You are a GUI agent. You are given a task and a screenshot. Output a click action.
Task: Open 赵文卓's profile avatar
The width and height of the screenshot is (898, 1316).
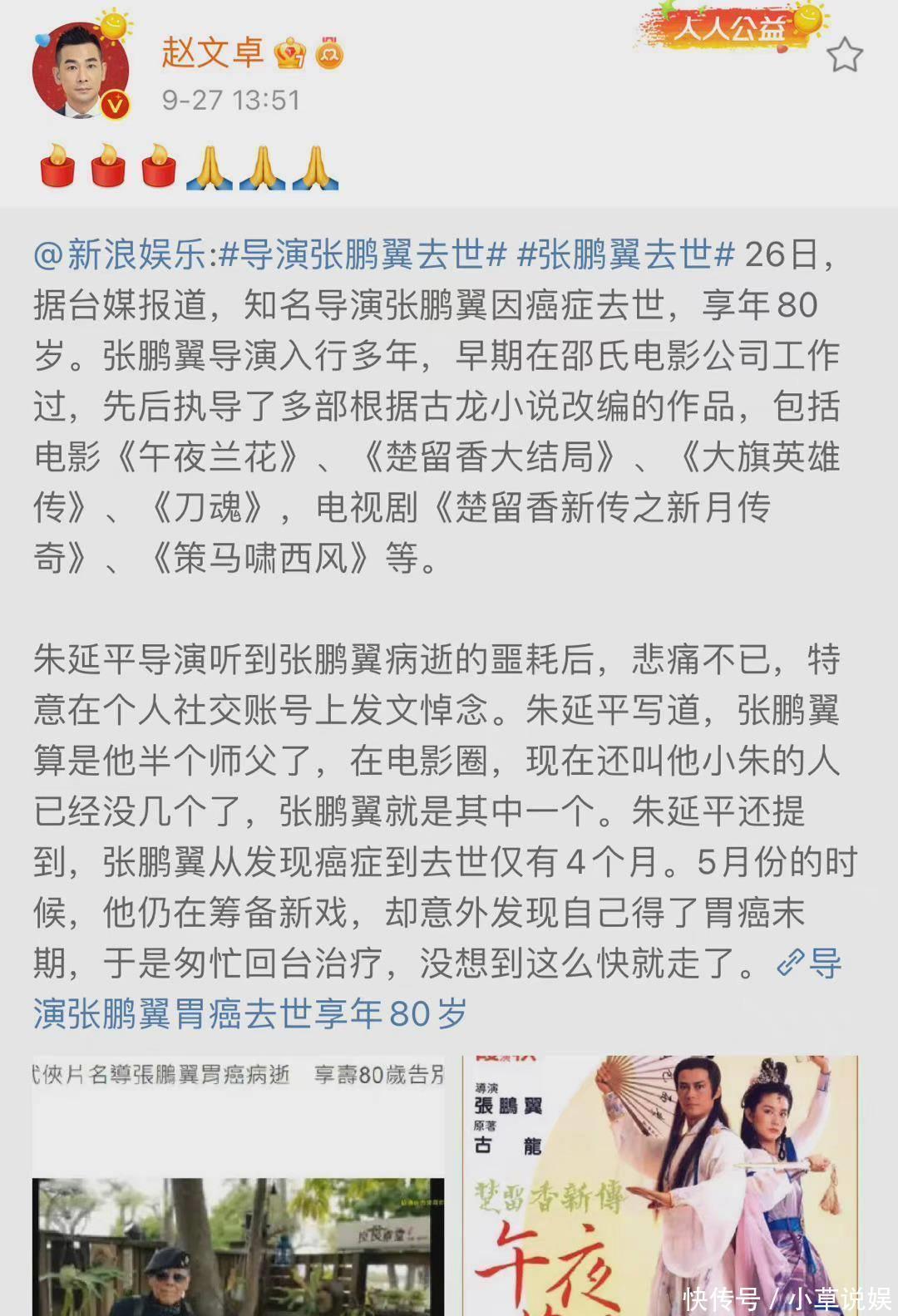[81, 71]
